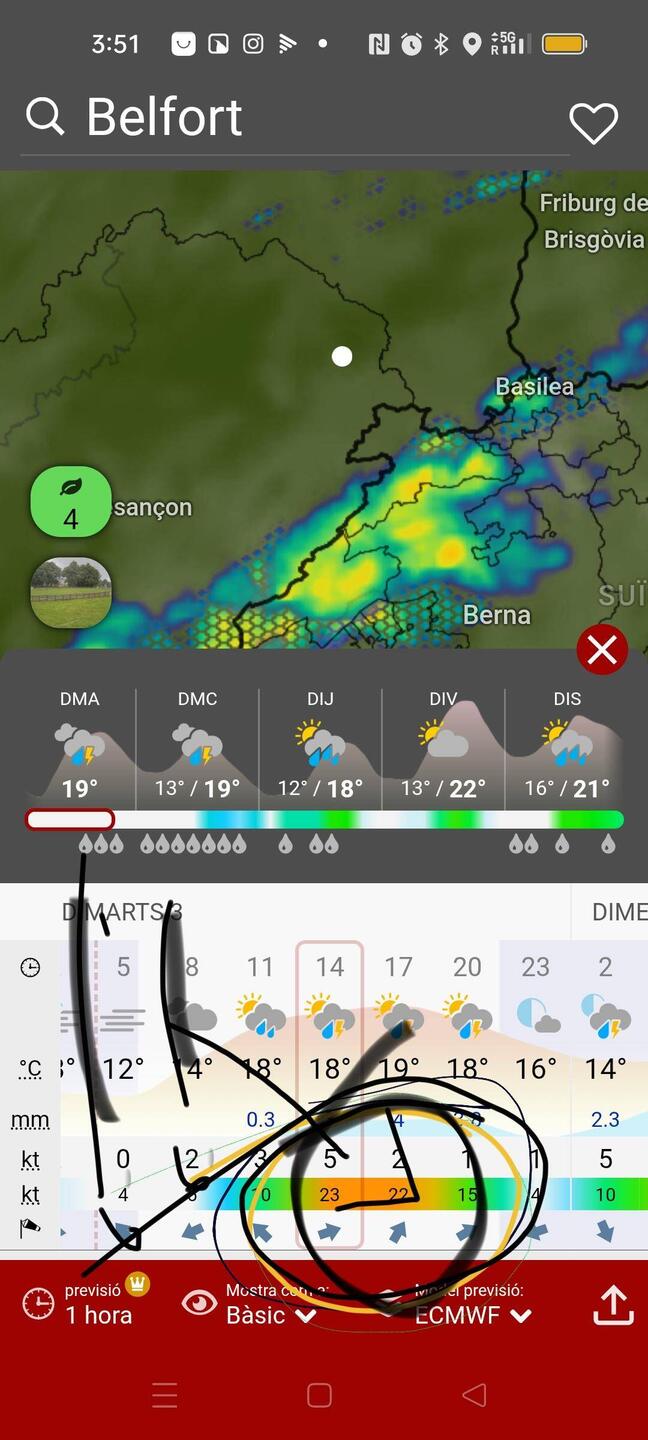Go back with the system back button
Image resolution: width=648 pixels, height=1440 pixels.
[x=474, y=1395]
